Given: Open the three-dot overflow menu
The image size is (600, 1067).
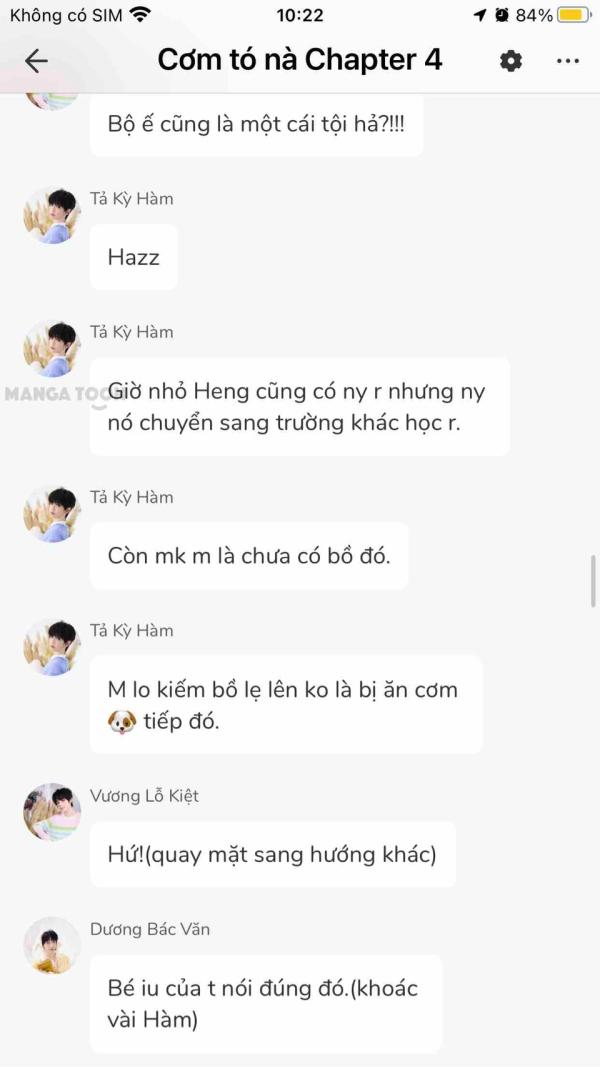Looking at the screenshot, I should [567, 61].
